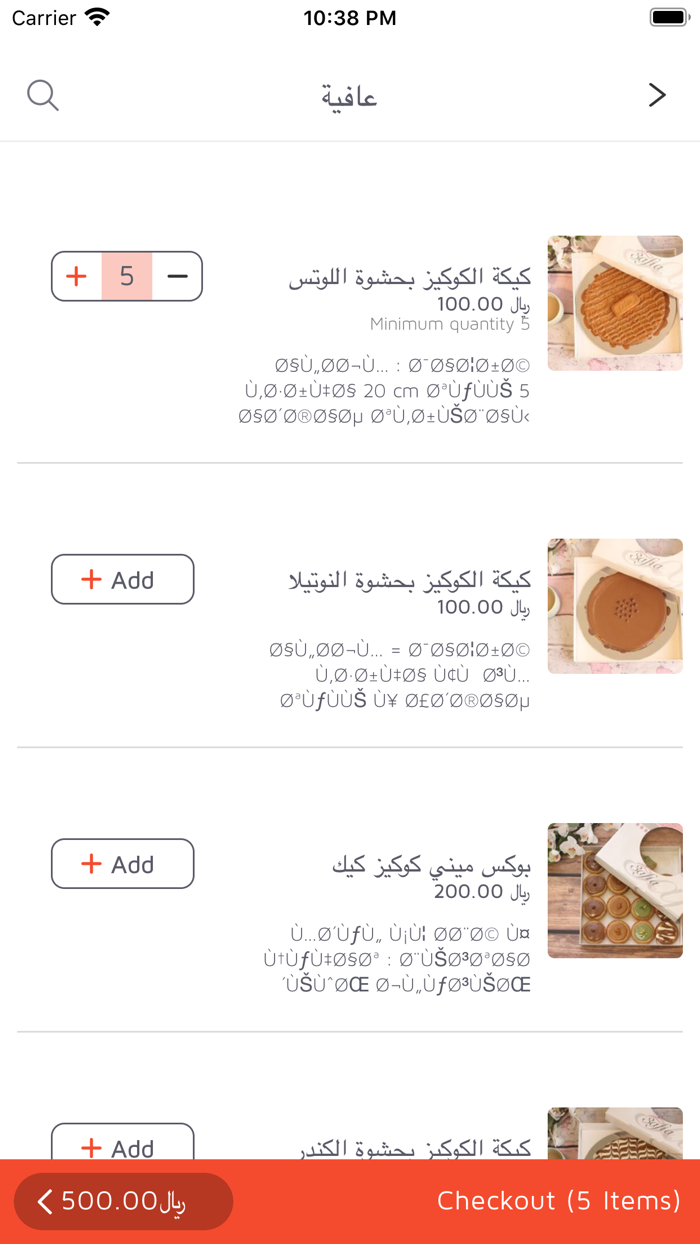Open the search magnifier icon
Image resolution: width=700 pixels, height=1244 pixels.
point(43,96)
